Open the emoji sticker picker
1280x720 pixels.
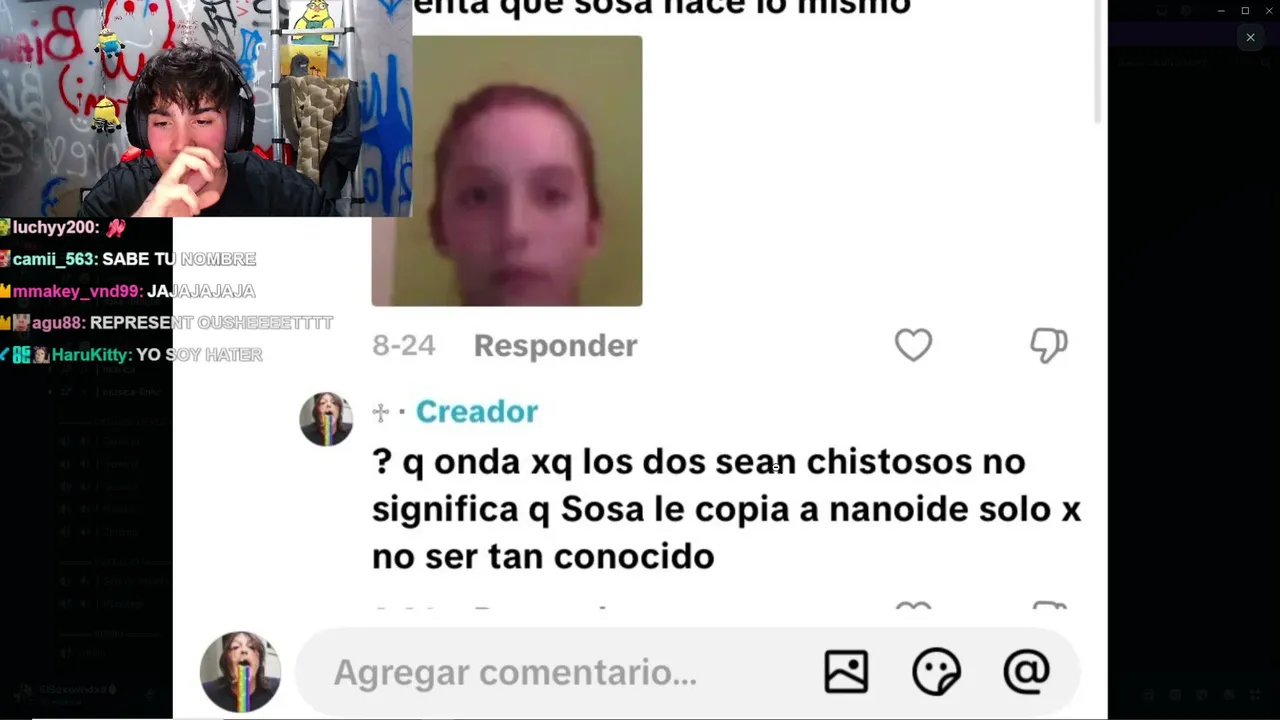click(937, 672)
